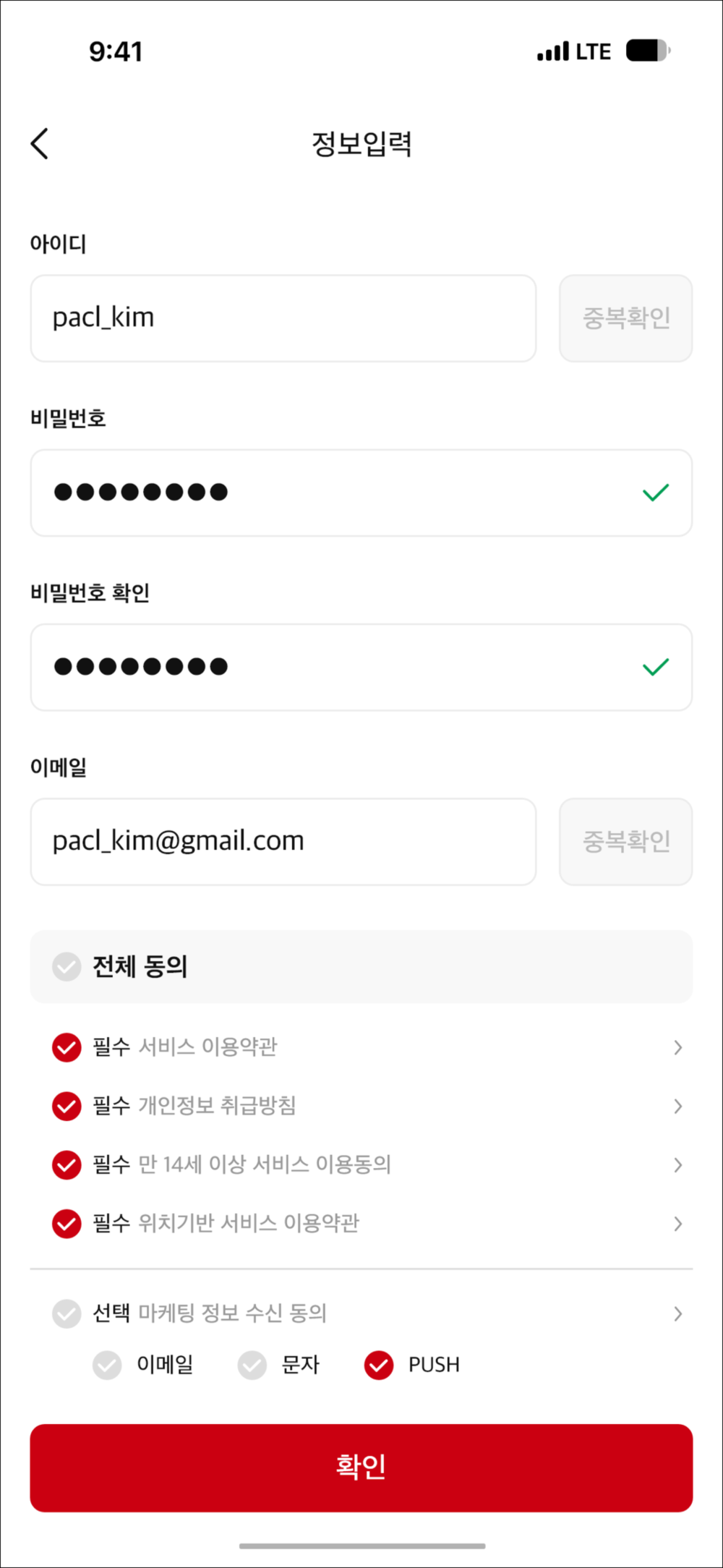Uncheck 만 14세 이상 서비스 이용동의
This screenshot has height=1568, width=723.
(x=67, y=1165)
